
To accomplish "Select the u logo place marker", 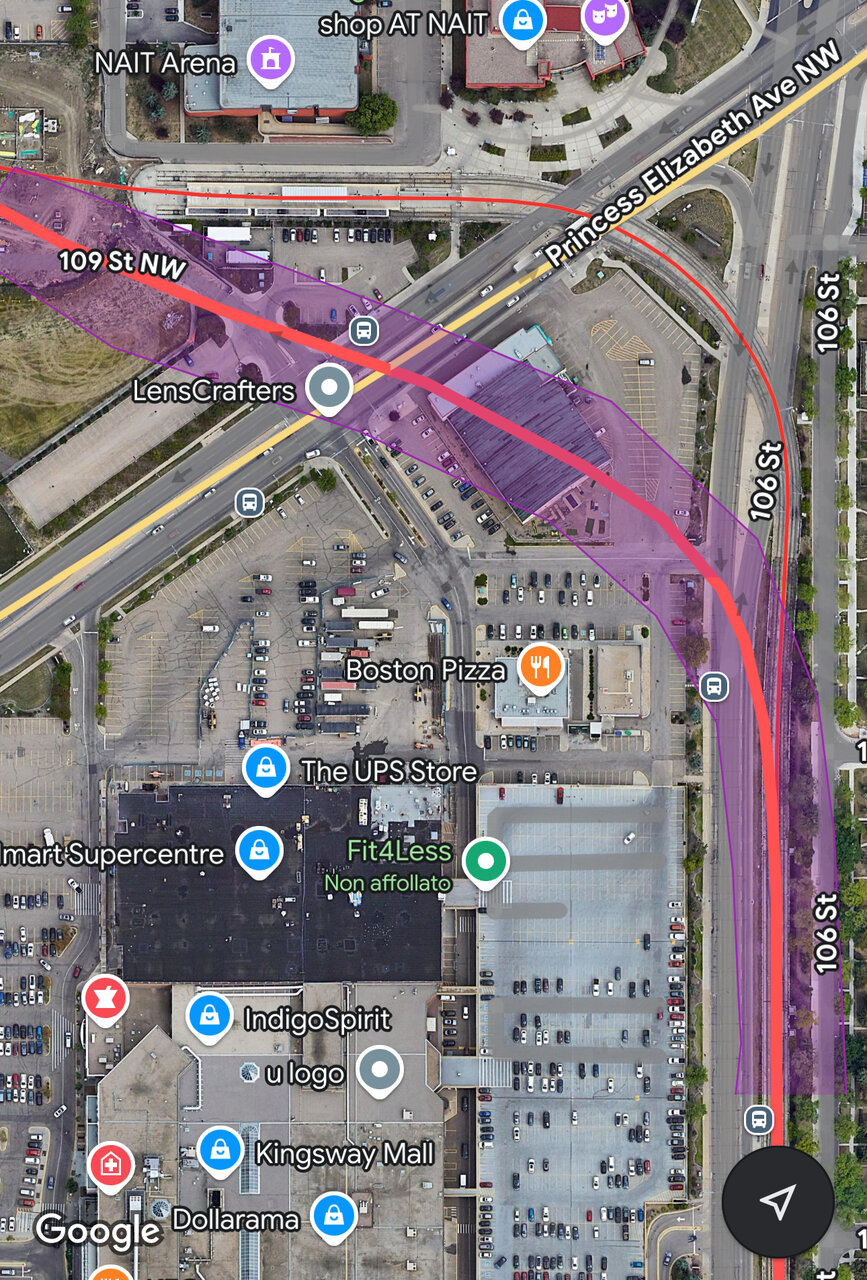I will (x=379, y=1071).
